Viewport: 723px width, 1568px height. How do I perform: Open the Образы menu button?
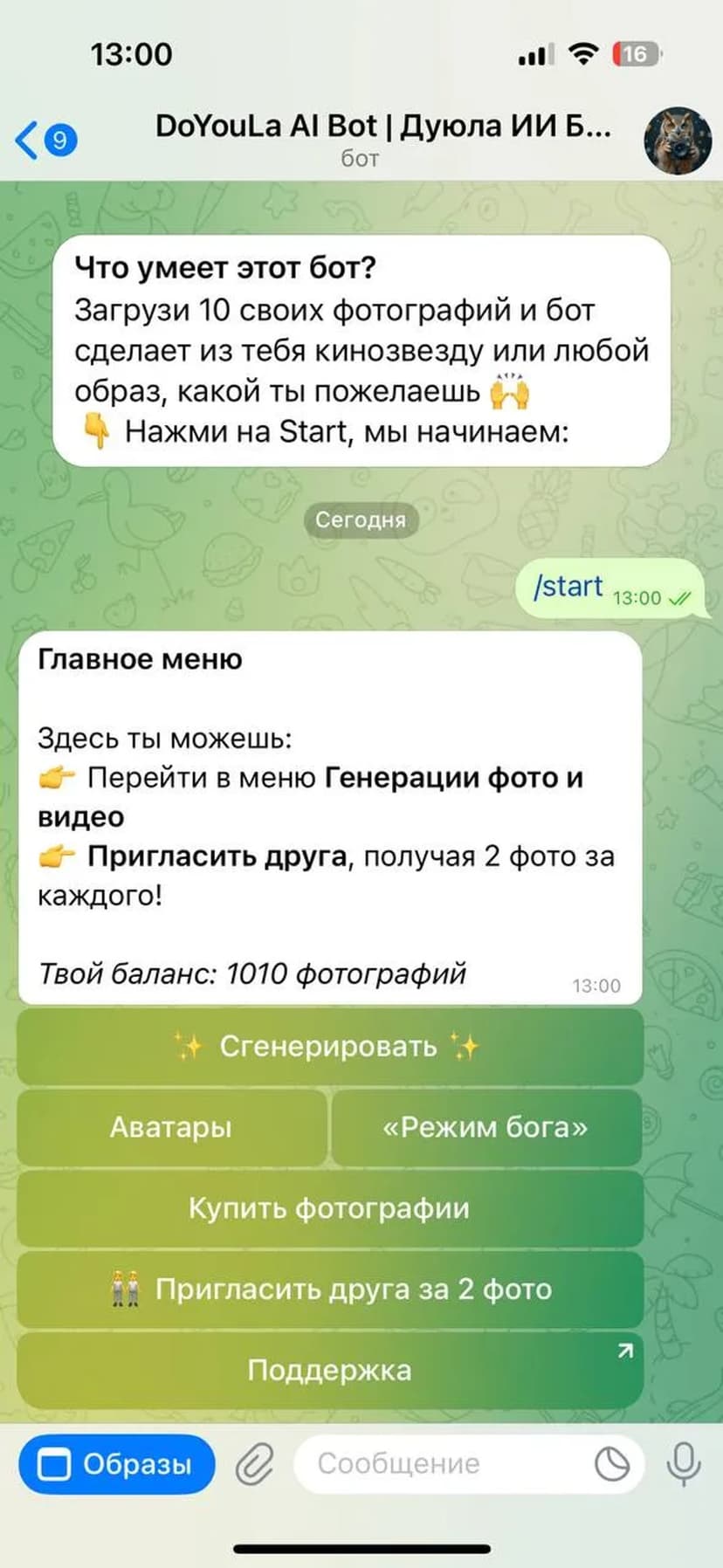click(x=116, y=1464)
